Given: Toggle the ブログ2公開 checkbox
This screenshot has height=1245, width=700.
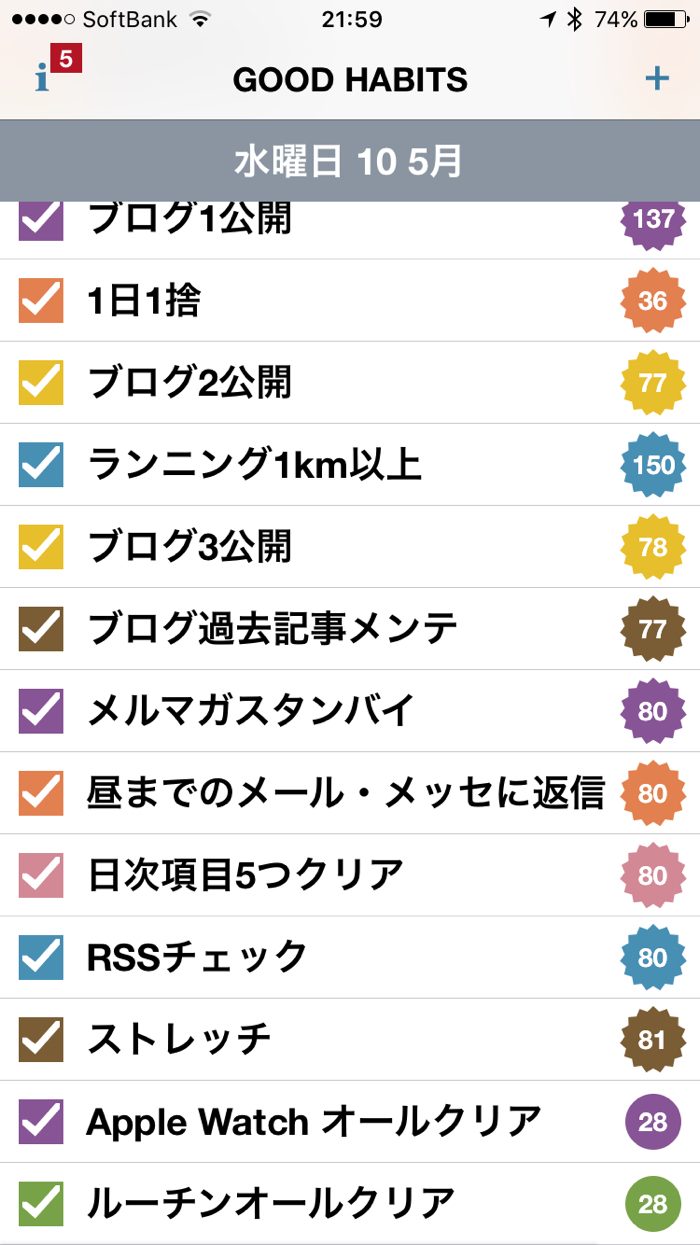Looking at the screenshot, I should click(41, 382).
